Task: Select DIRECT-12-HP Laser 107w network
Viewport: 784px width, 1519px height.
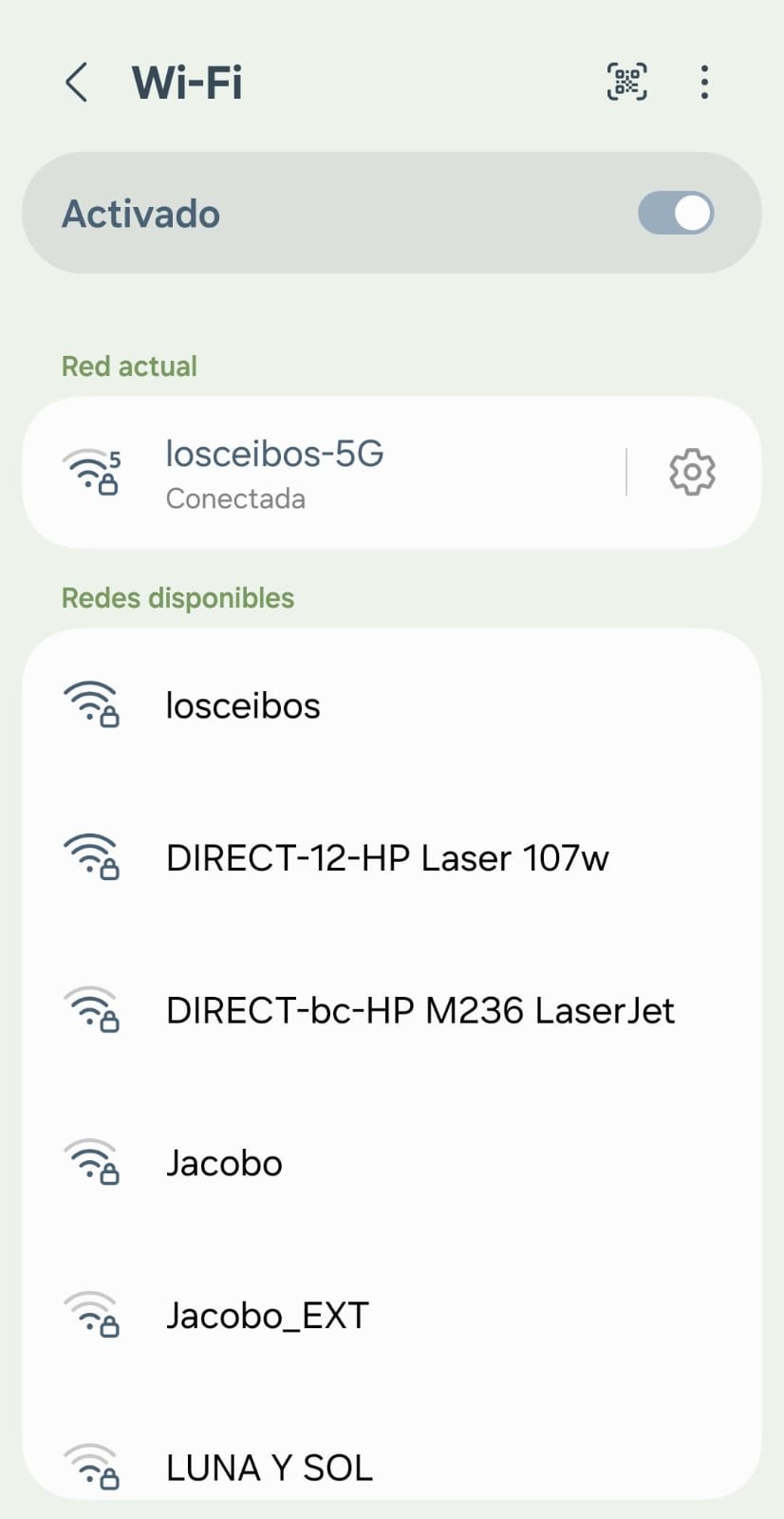Action: 387,858
